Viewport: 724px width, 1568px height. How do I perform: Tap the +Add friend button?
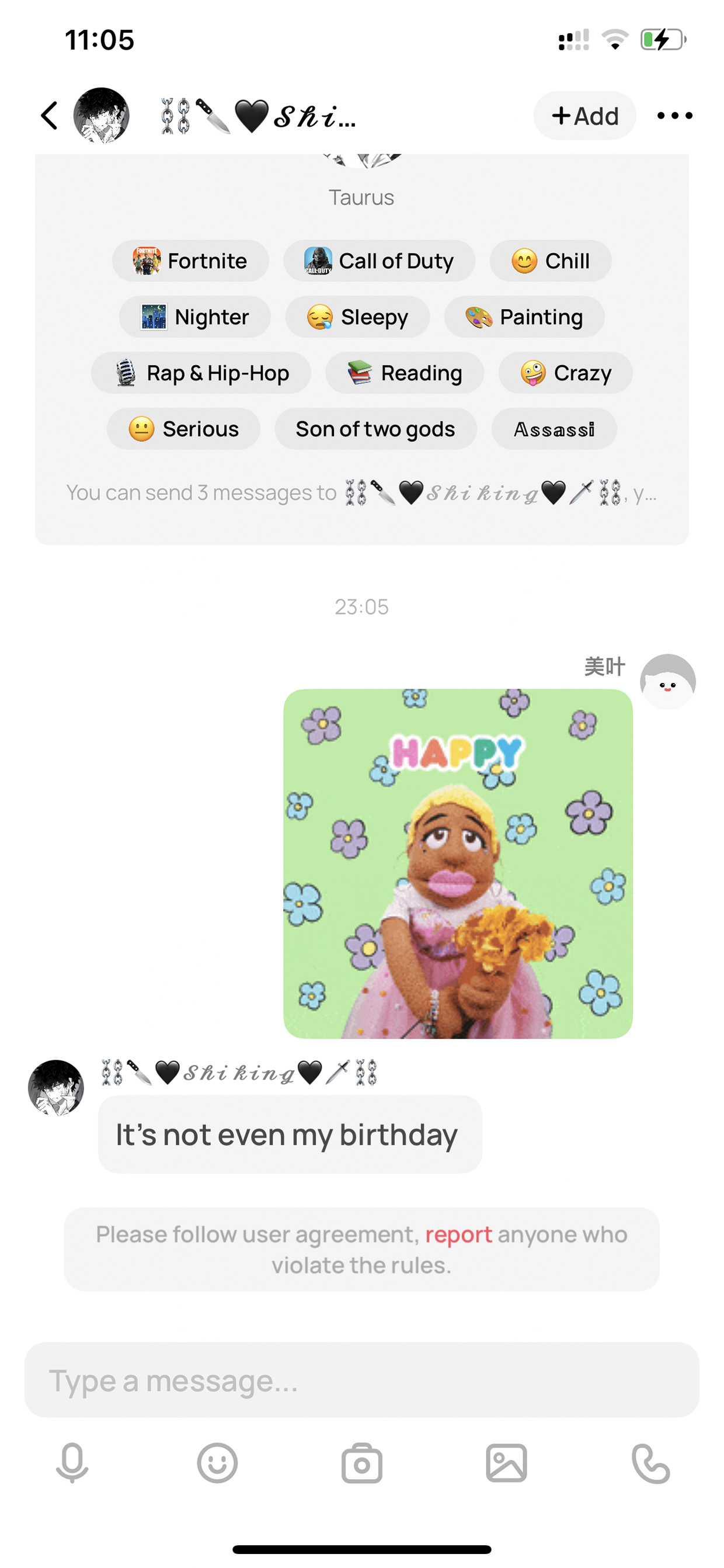[584, 116]
